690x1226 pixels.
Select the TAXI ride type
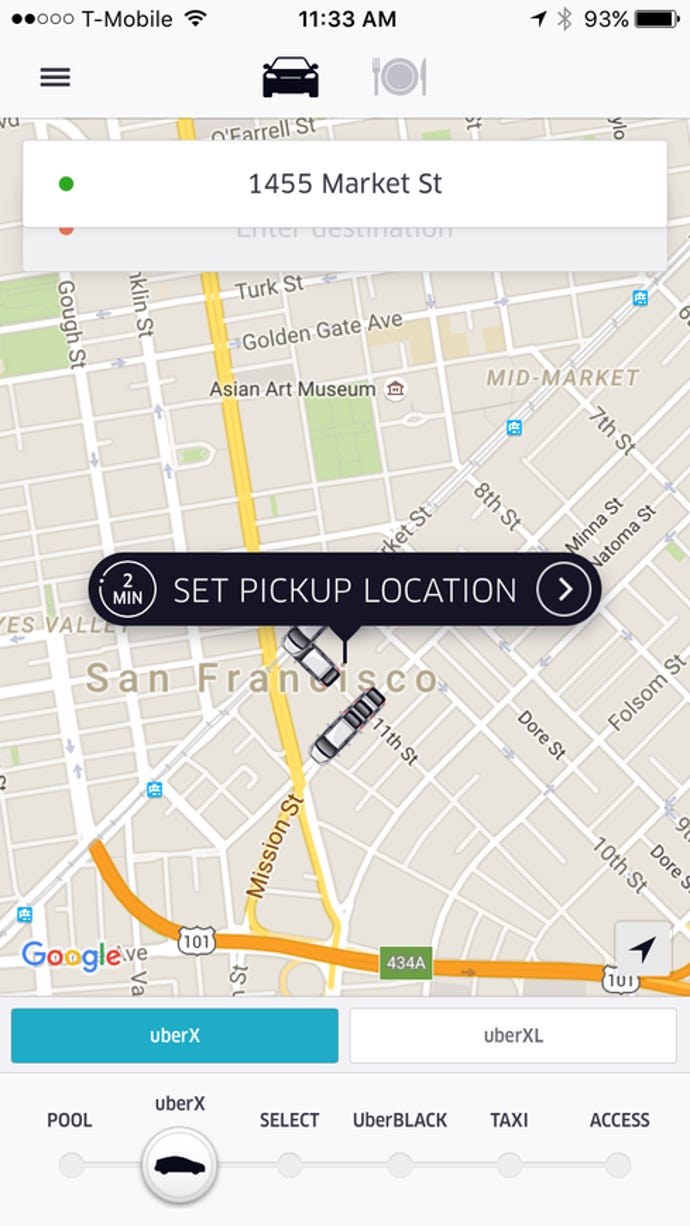click(x=509, y=1164)
